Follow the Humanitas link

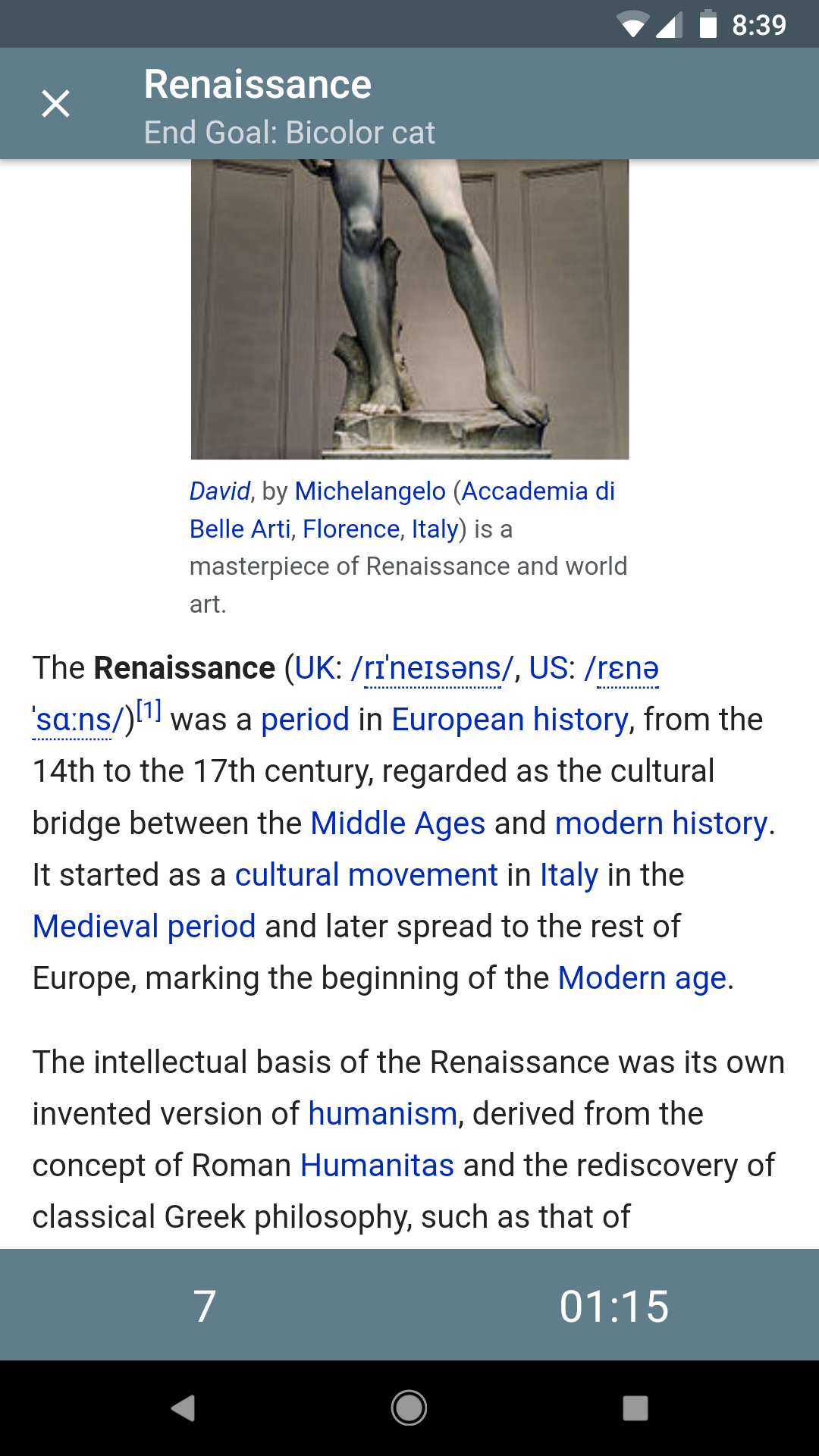point(377,1166)
